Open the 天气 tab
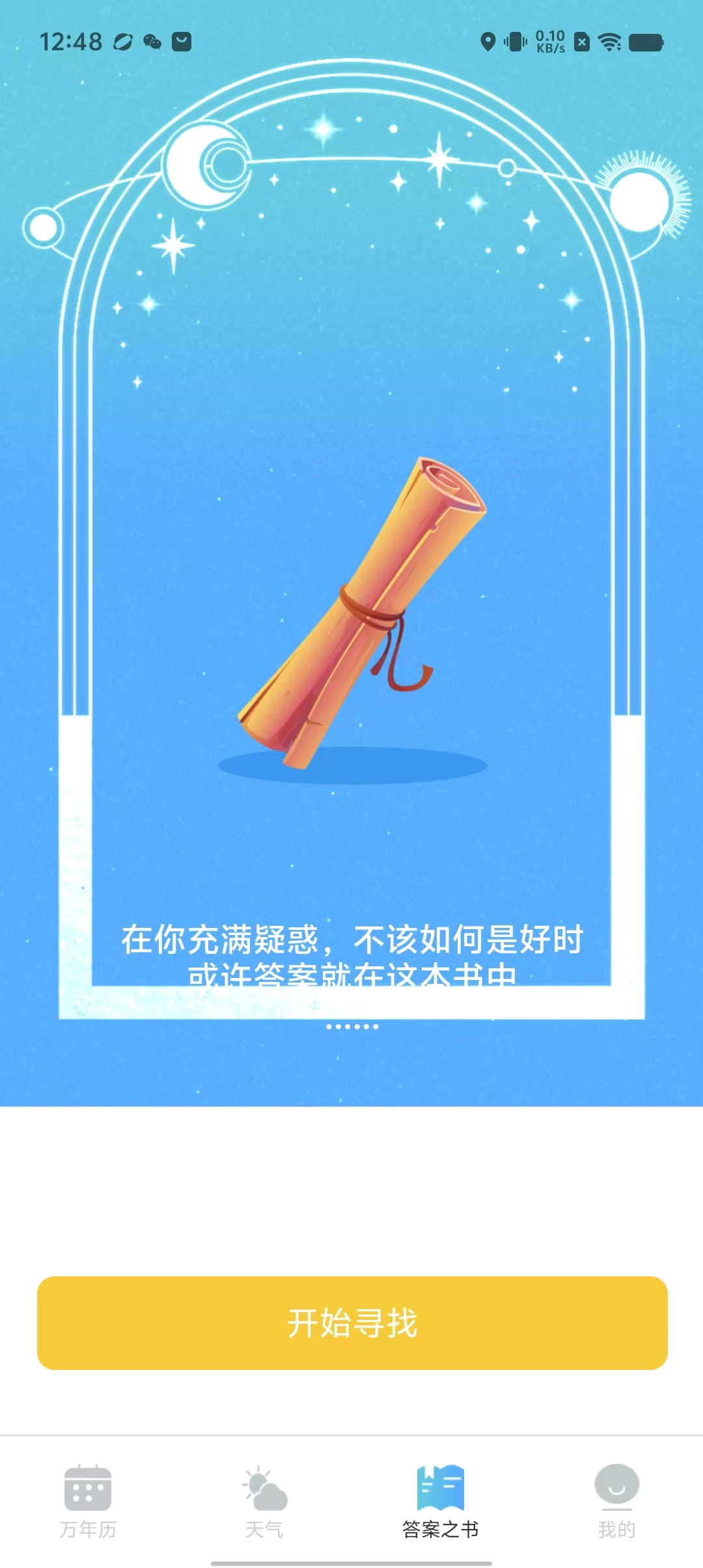This screenshot has width=703, height=1568. click(x=264, y=1500)
